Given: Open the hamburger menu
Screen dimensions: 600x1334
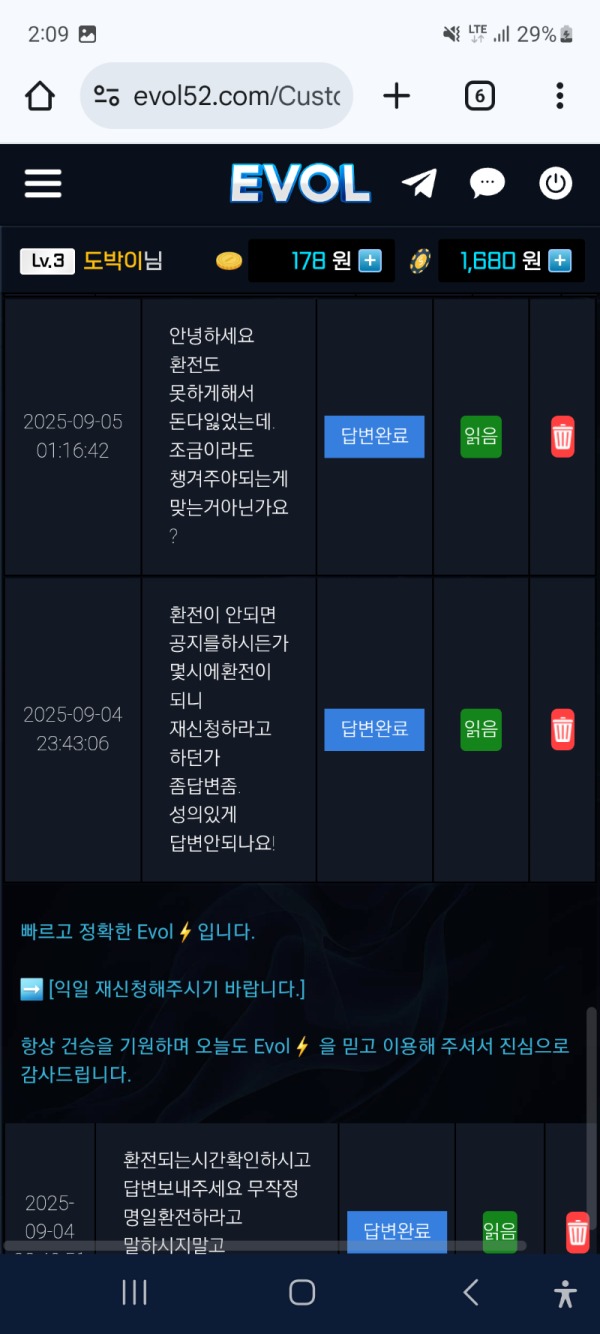Looking at the screenshot, I should 43,183.
